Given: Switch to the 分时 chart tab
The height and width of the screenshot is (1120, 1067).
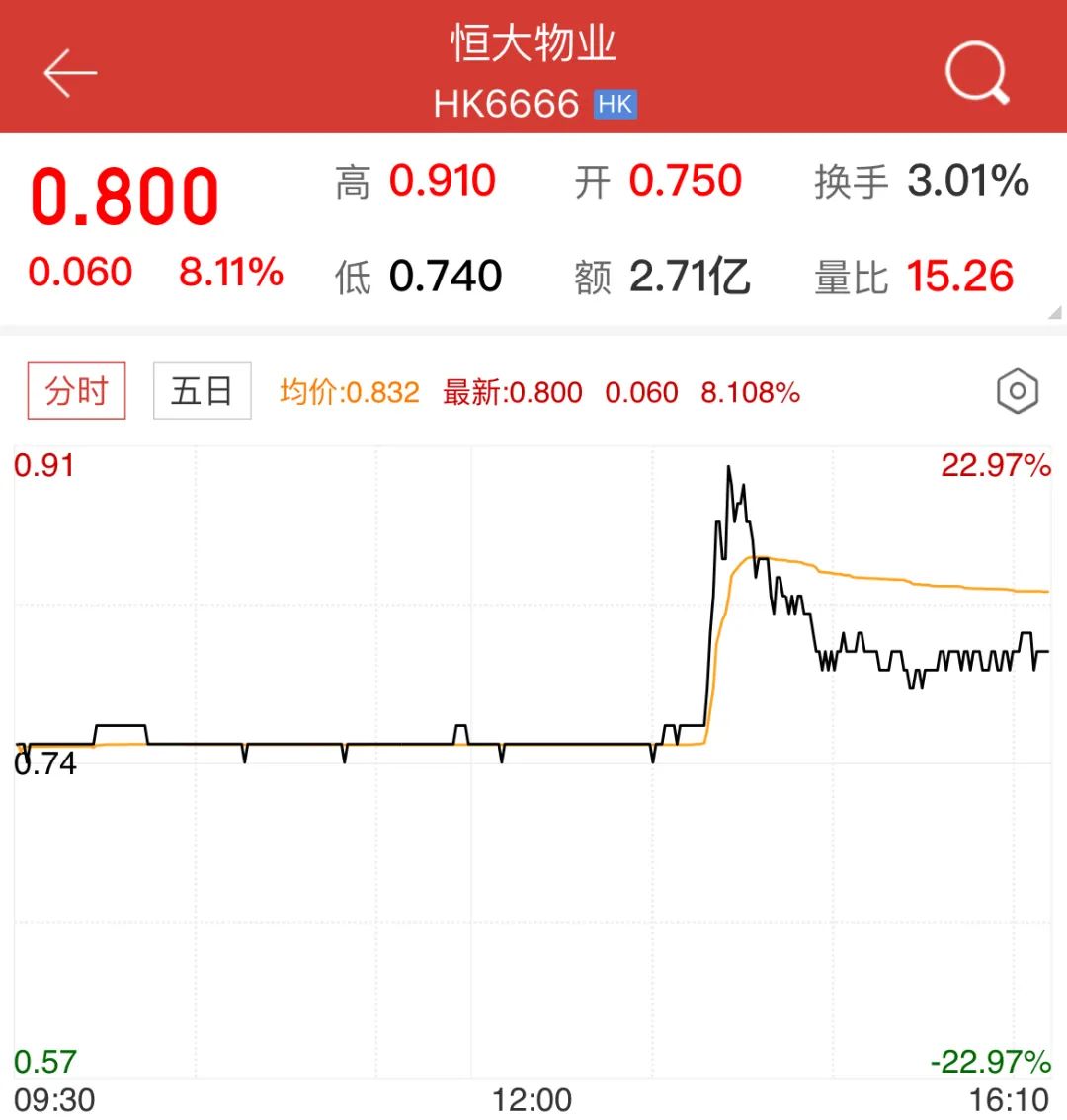Looking at the screenshot, I should [76, 391].
